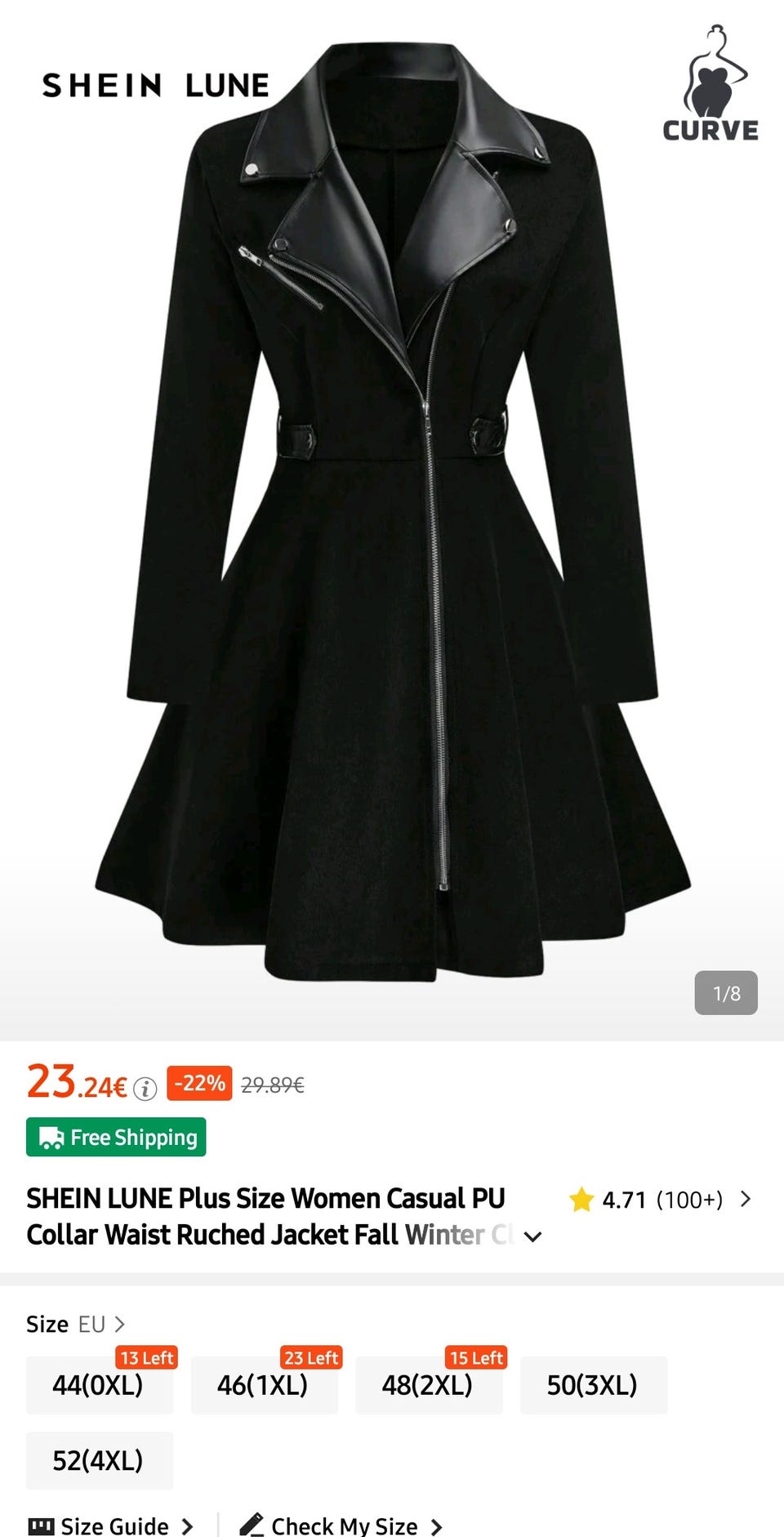Pick size 48(2XL)
This screenshot has height=1537, width=784.
428,1385
